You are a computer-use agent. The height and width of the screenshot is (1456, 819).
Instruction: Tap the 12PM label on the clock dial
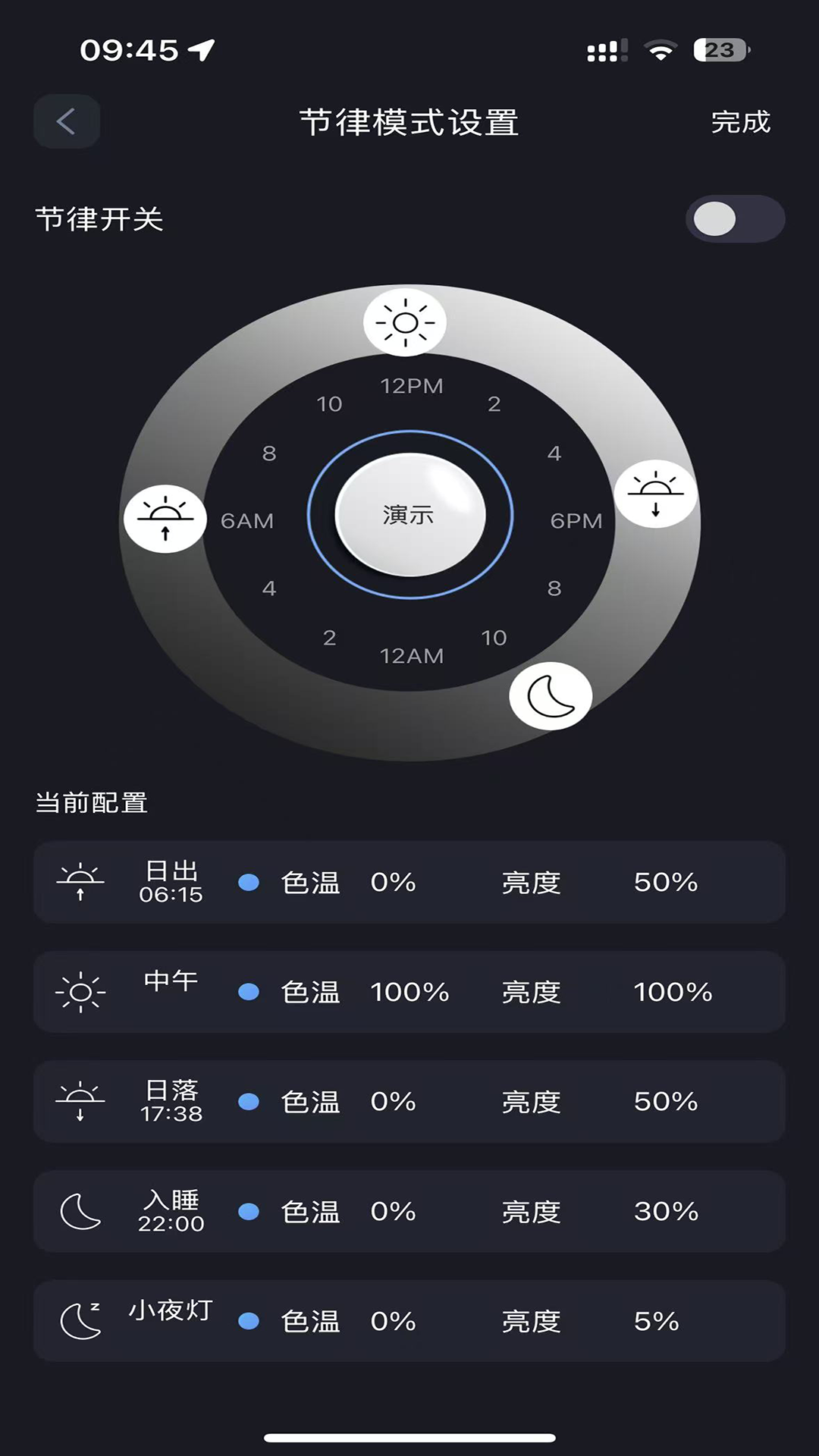pos(410,386)
